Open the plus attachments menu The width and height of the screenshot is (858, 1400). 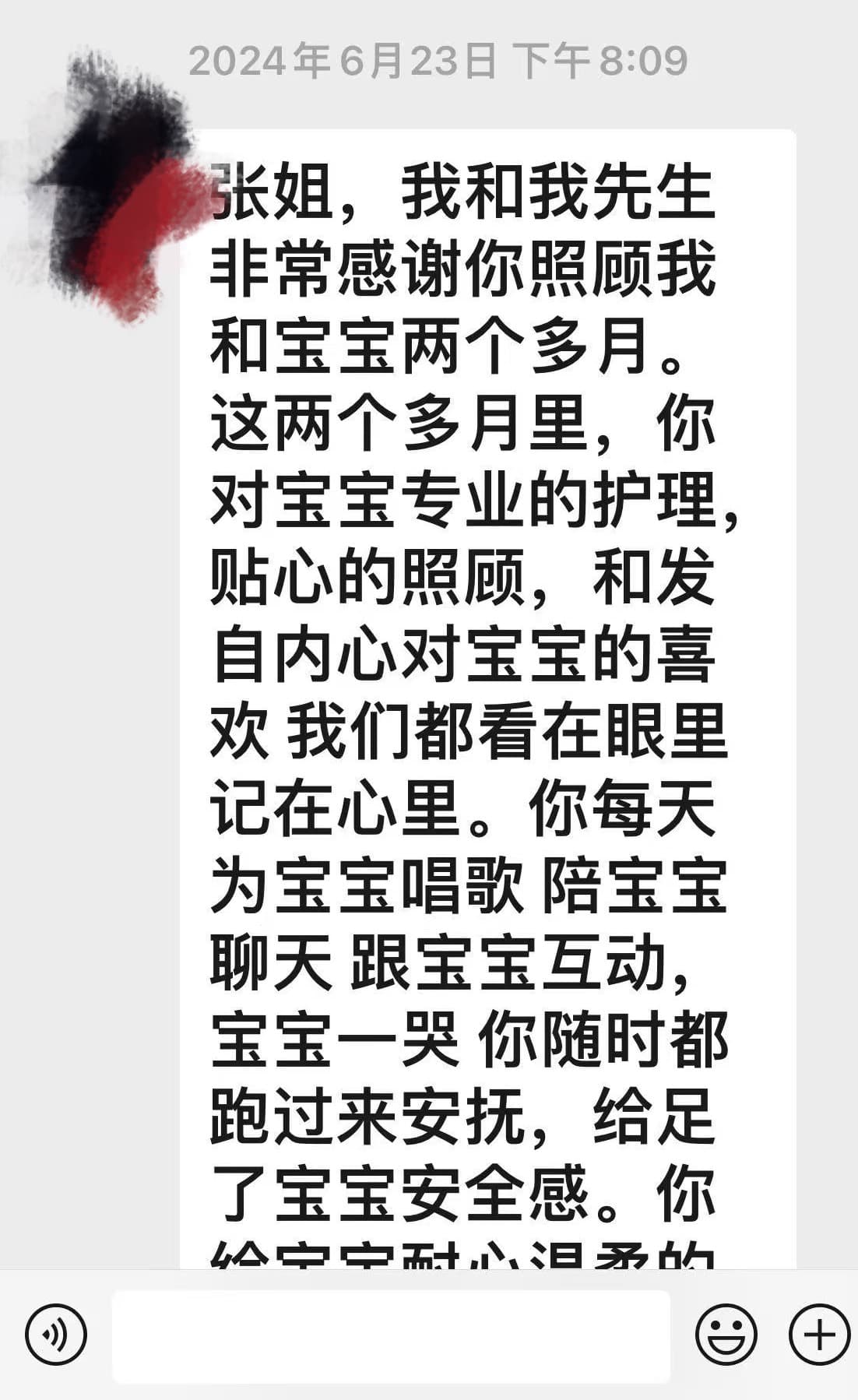[x=818, y=1335]
